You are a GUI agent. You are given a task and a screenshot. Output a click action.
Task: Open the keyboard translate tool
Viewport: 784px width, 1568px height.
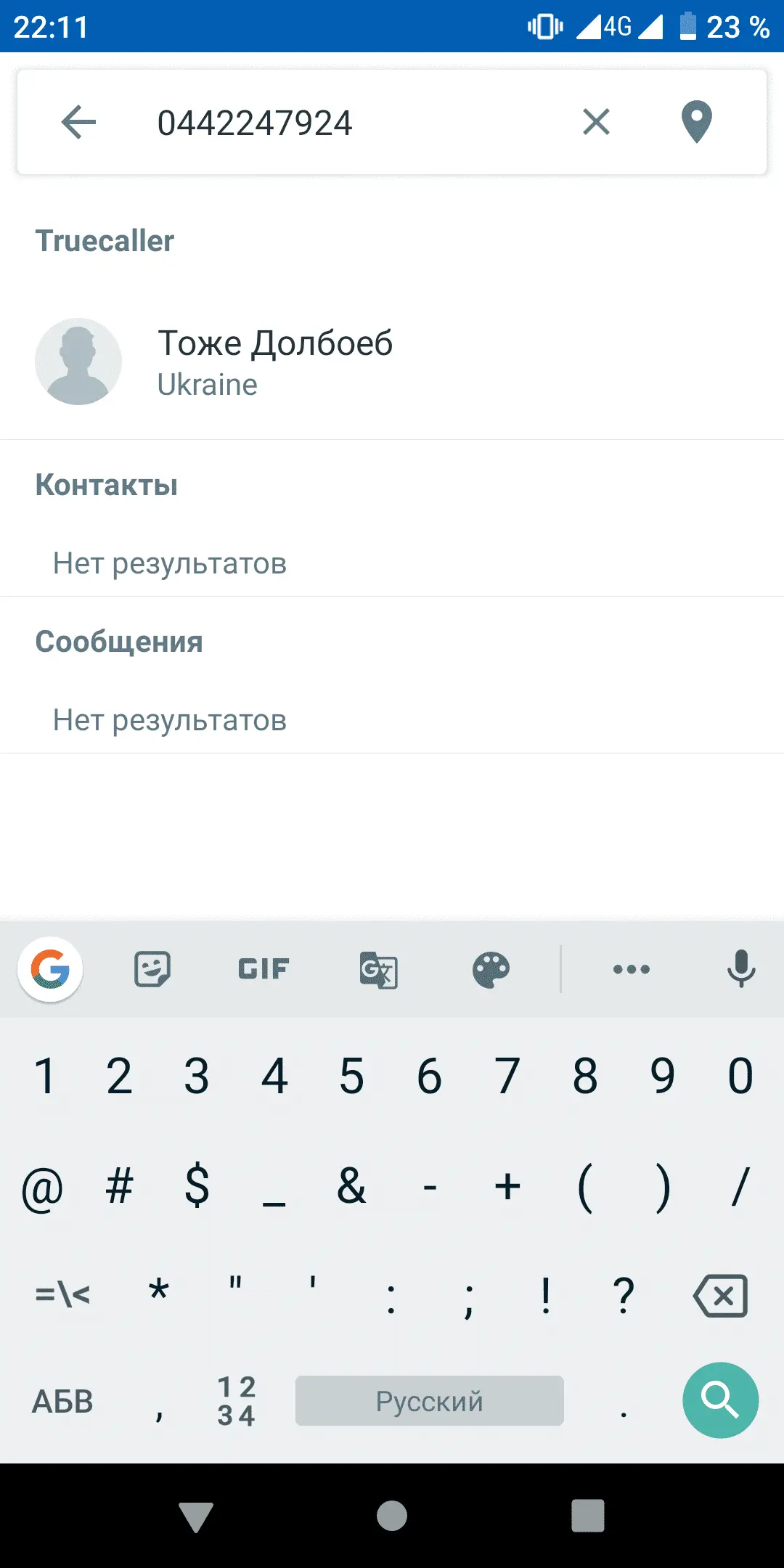pyautogui.click(x=378, y=969)
